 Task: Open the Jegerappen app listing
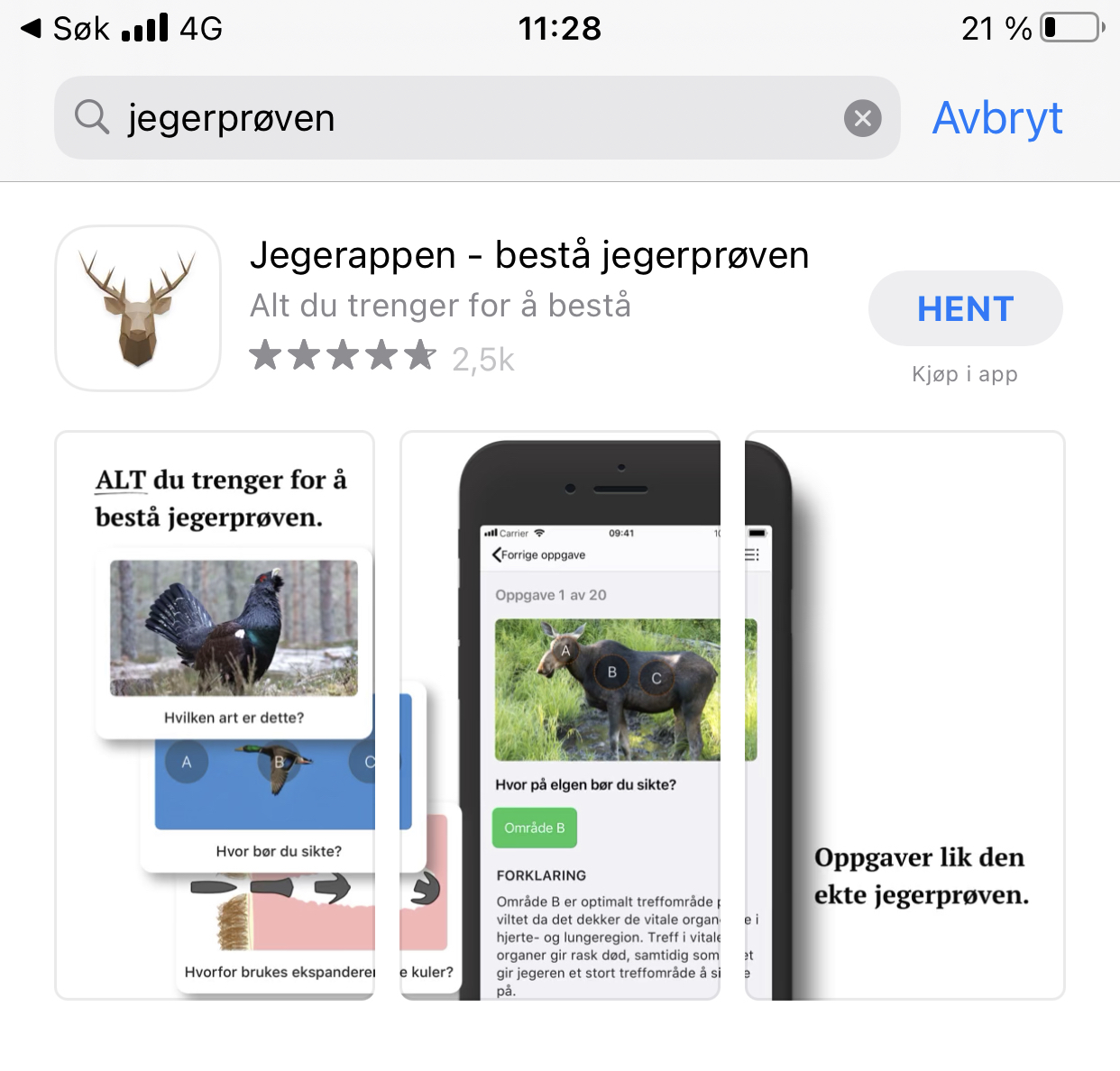pyautogui.click(x=528, y=256)
